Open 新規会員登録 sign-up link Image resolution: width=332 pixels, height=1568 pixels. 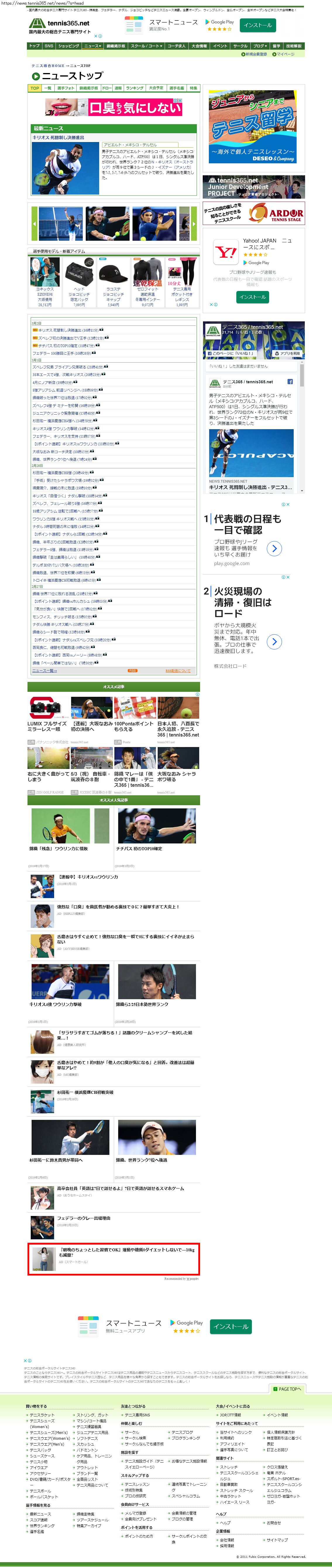[x=255, y=54]
